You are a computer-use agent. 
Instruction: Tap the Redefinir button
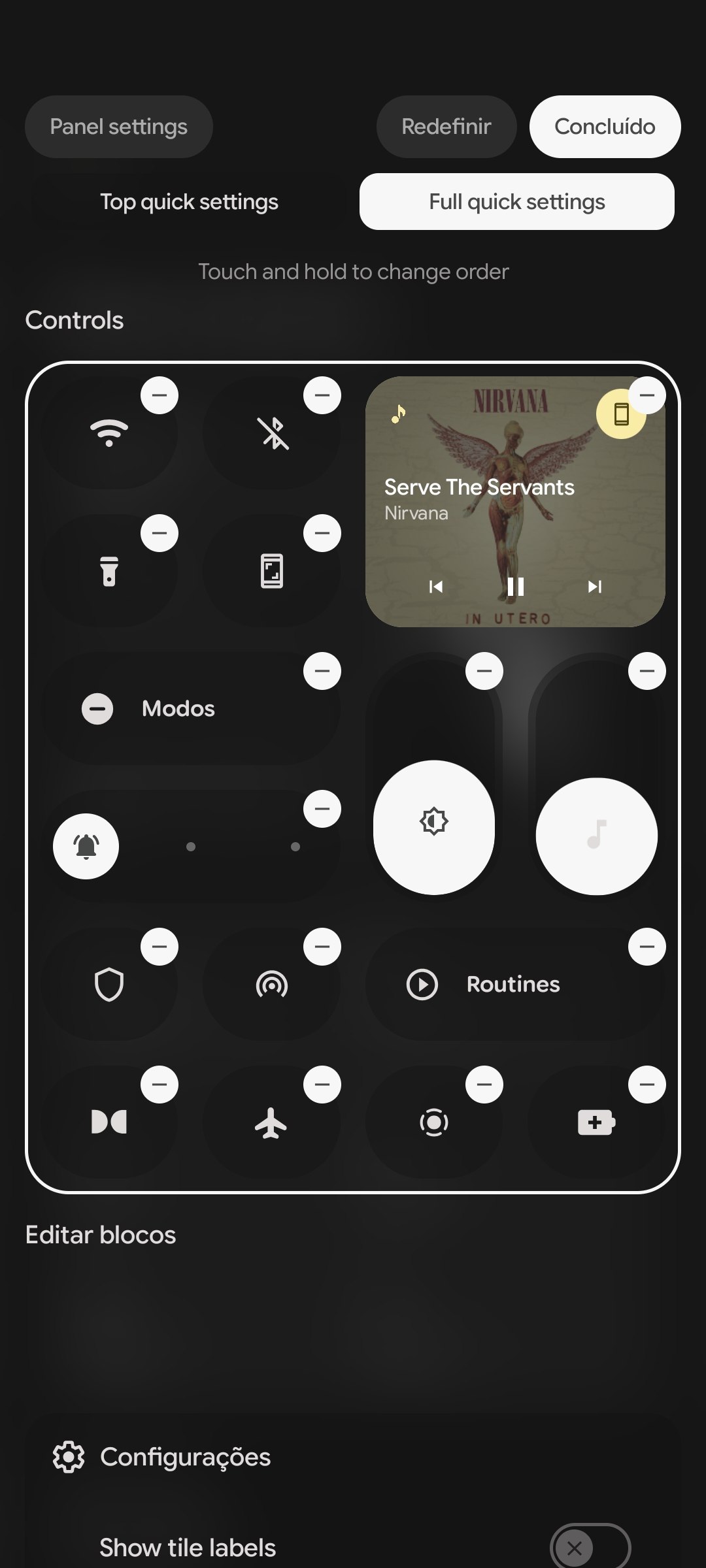click(446, 127)
